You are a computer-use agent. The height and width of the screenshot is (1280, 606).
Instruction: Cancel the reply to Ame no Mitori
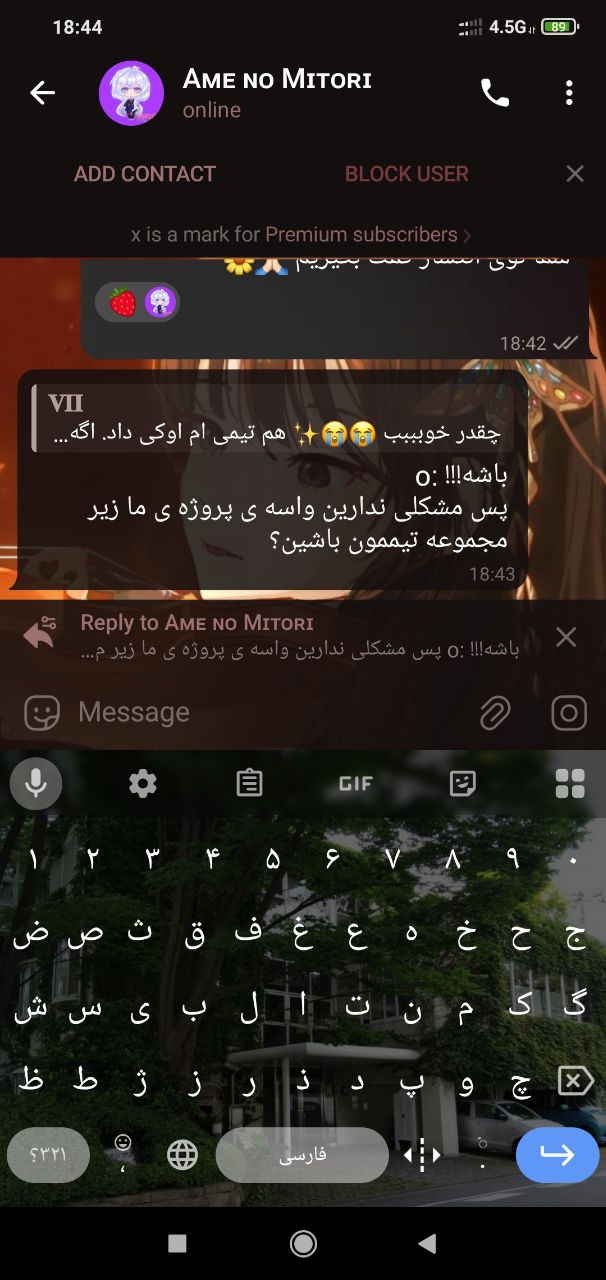click(x=566, y=637)
